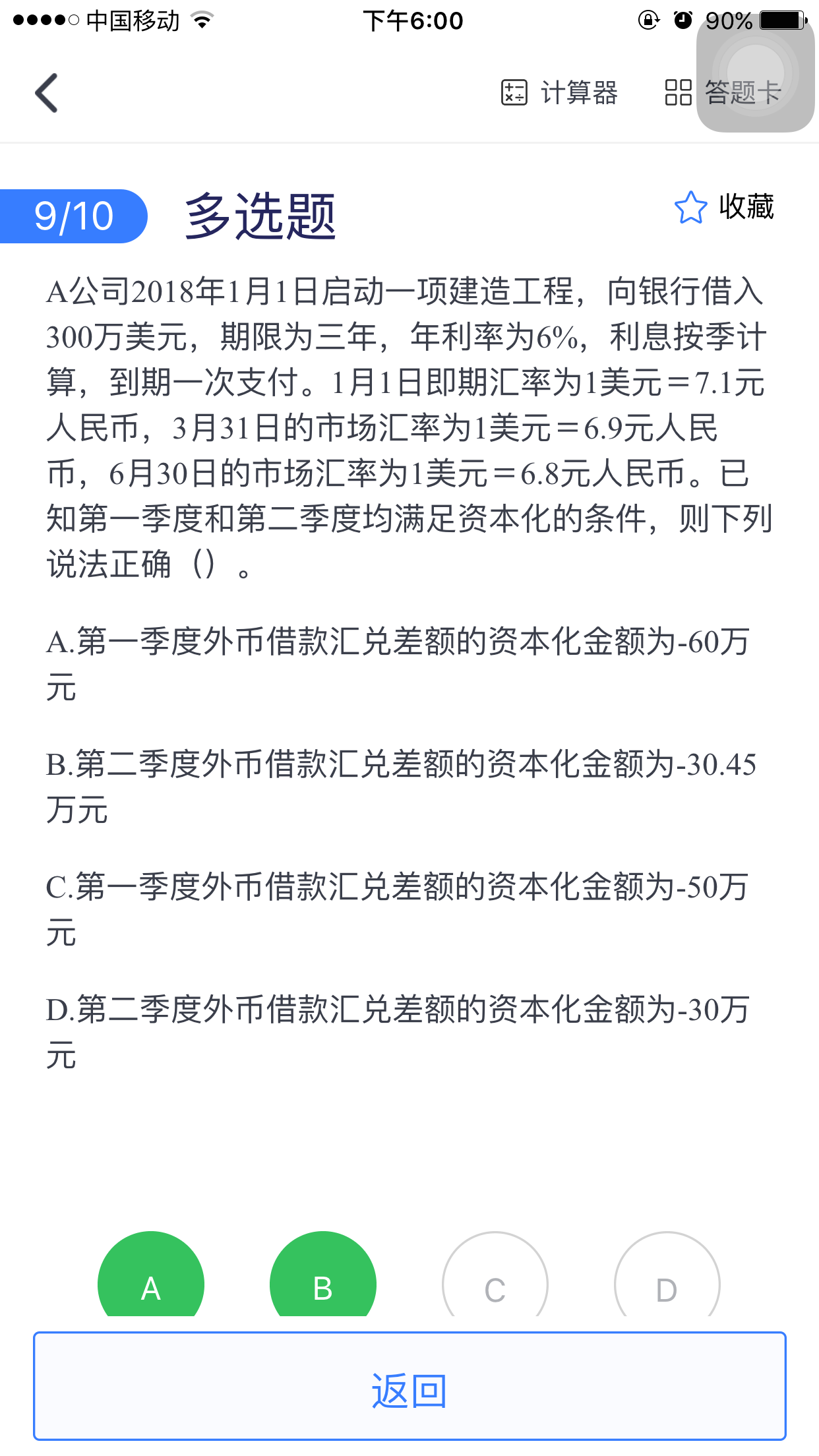Open the 计算器 calculator tool

pyautogui.click(x=559, y=93)
